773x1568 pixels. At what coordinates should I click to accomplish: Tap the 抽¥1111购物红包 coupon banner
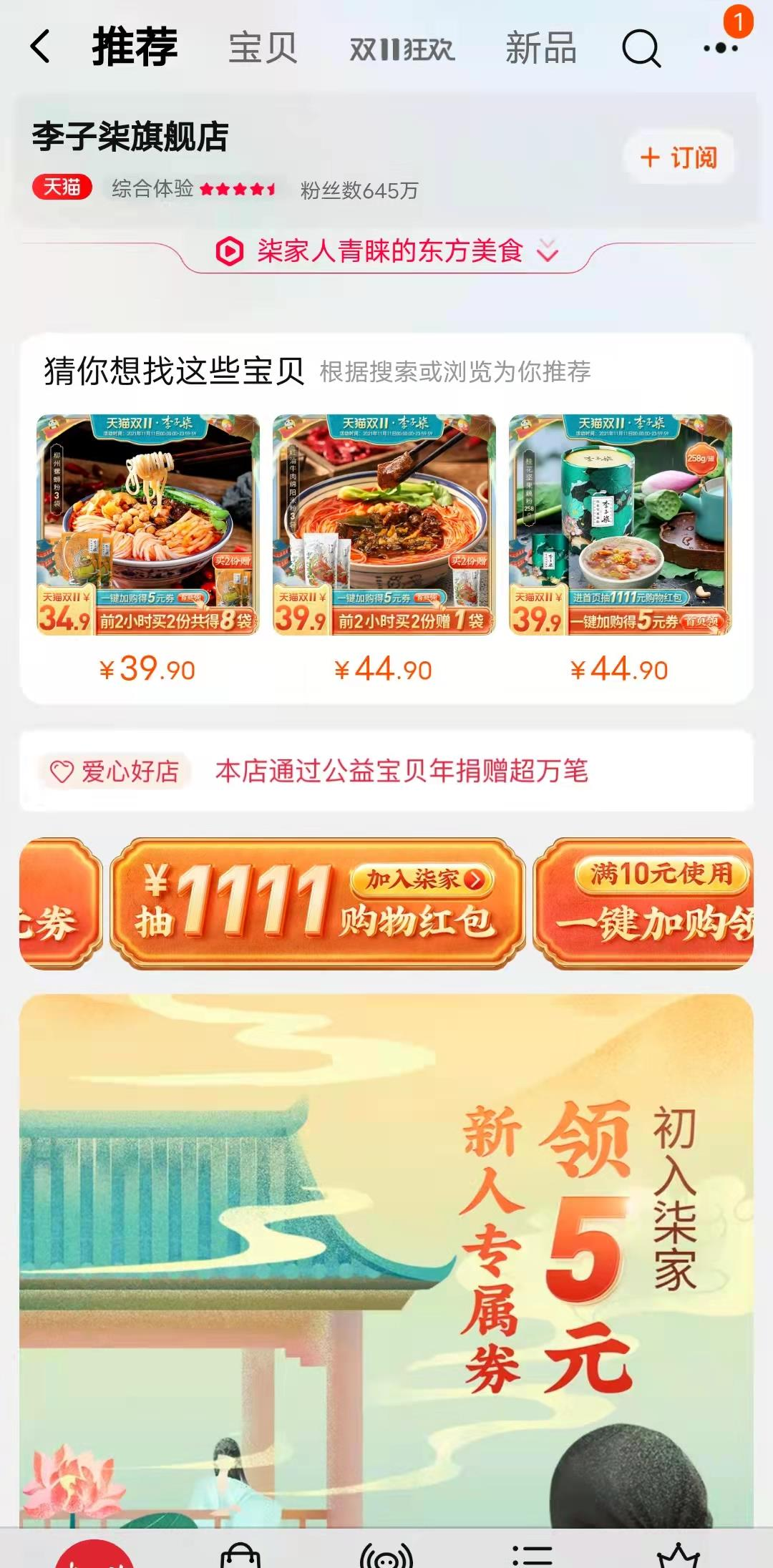[x=319, y=903]
